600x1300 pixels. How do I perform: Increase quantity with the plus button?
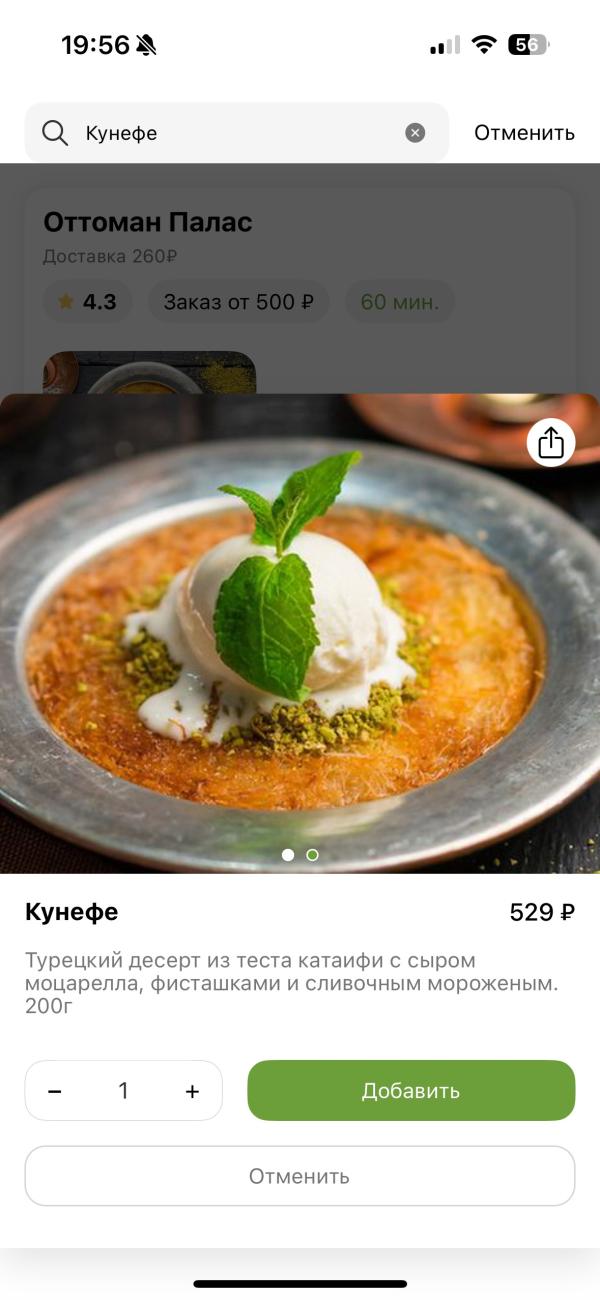click(192, 1091)
